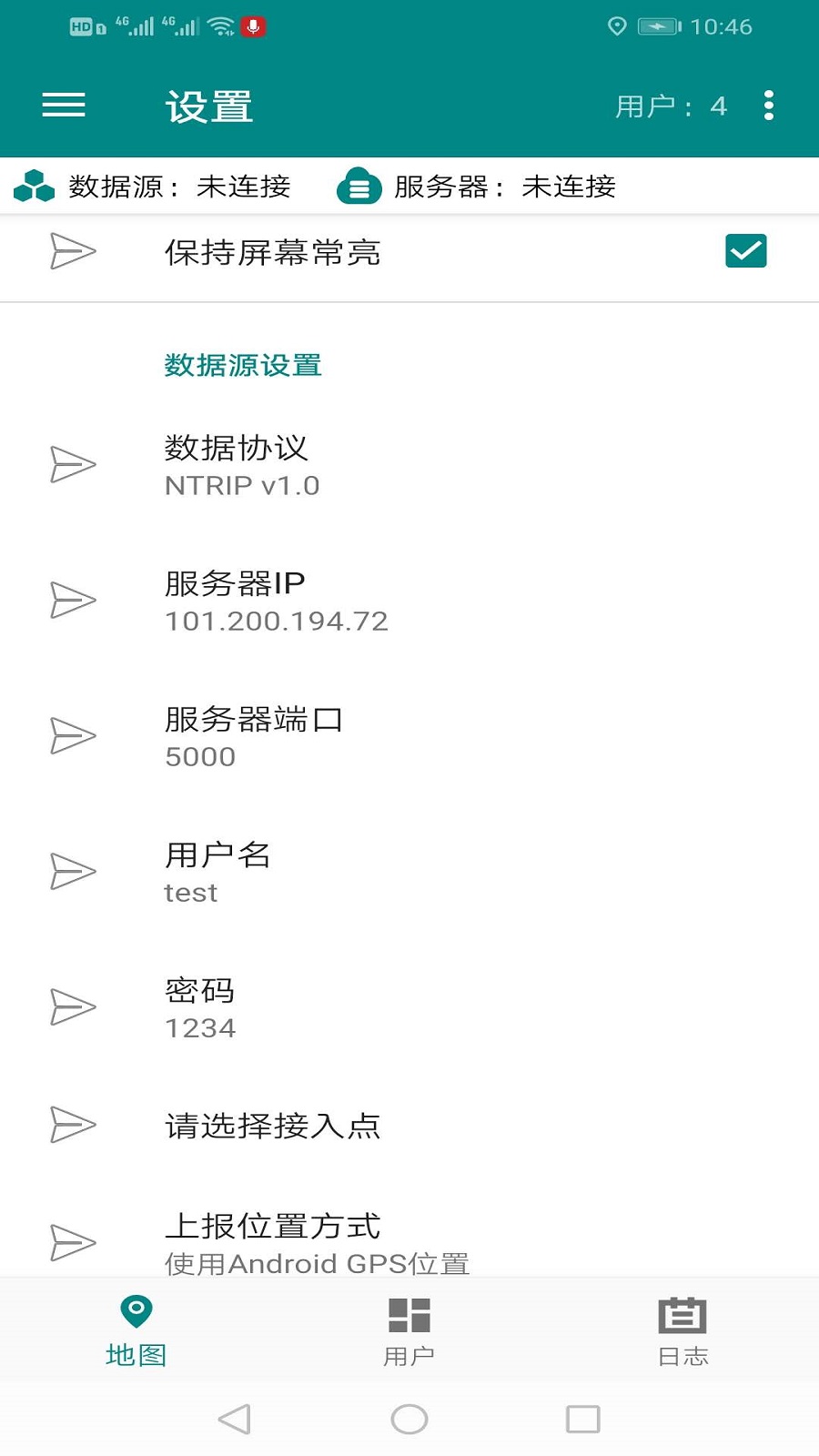Switch to the 日志 tab

(682, 1333)
